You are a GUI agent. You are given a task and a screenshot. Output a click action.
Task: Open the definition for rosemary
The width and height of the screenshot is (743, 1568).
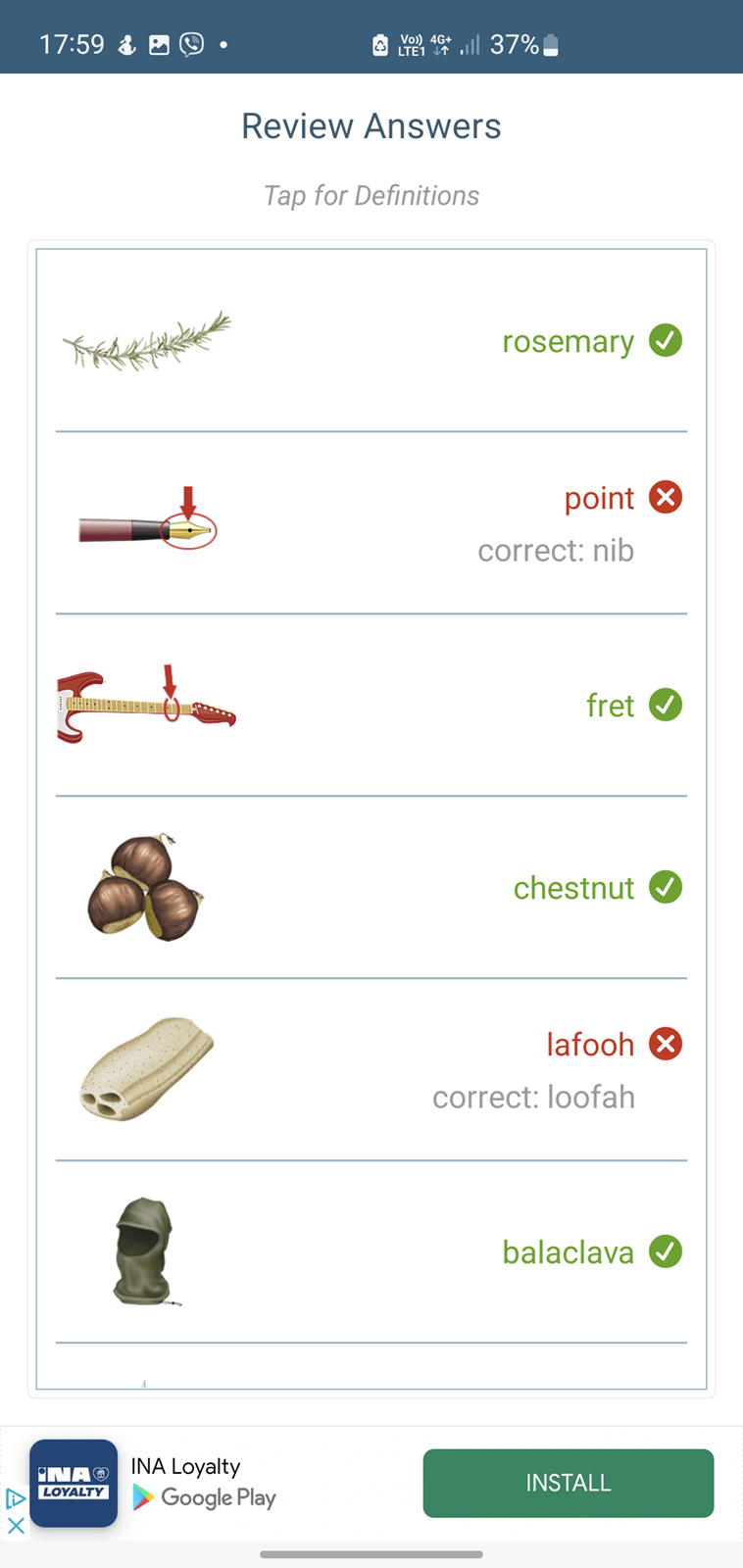click(x=371, y=341)
